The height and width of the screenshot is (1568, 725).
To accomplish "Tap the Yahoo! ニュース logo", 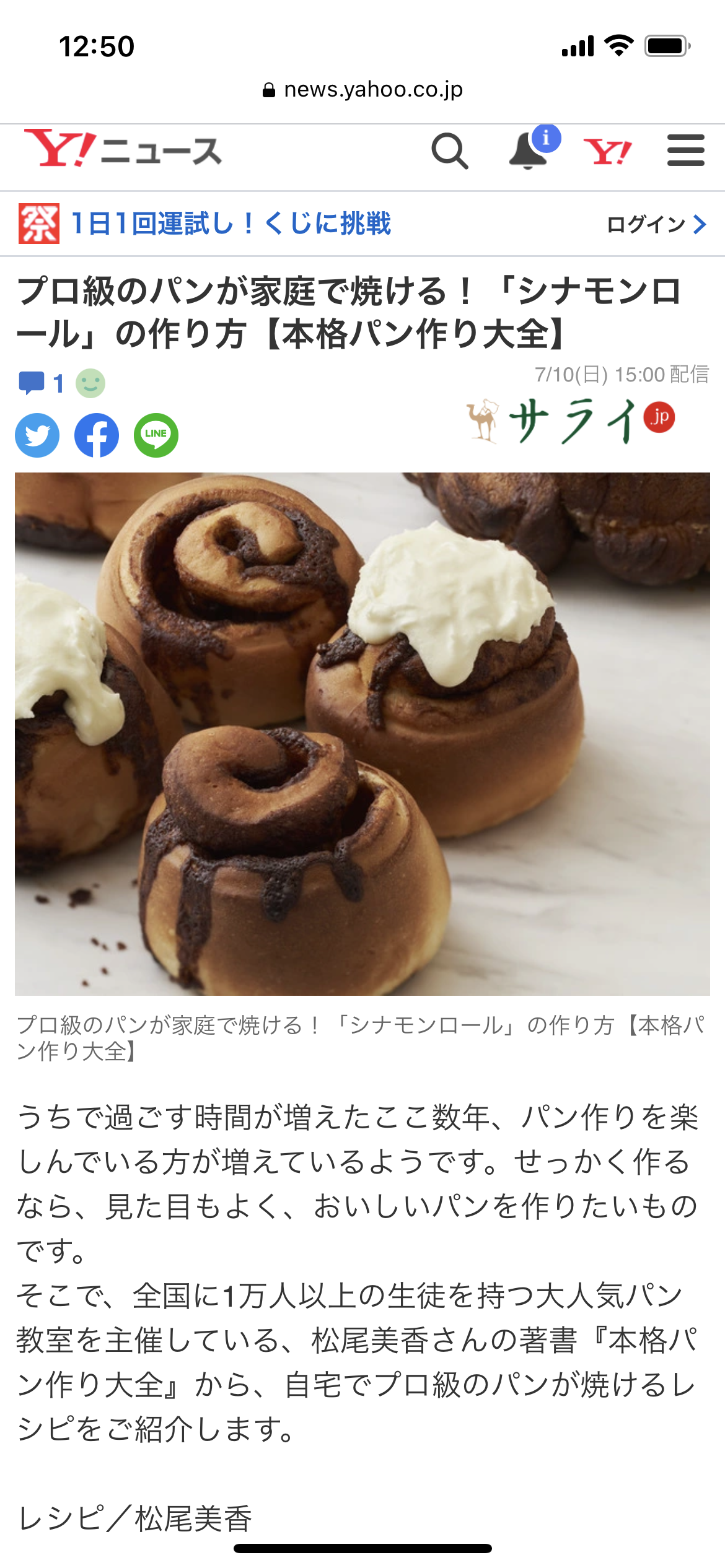I will coord(123,150).
